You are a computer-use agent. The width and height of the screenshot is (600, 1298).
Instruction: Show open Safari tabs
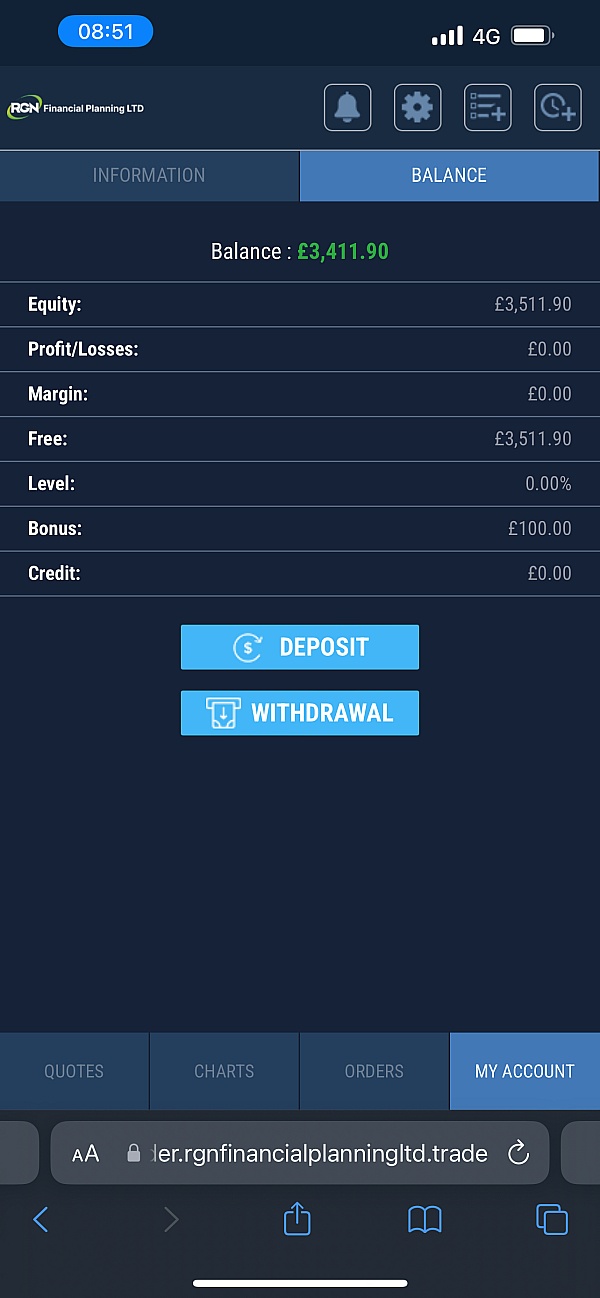click(x=552, y=1219)
